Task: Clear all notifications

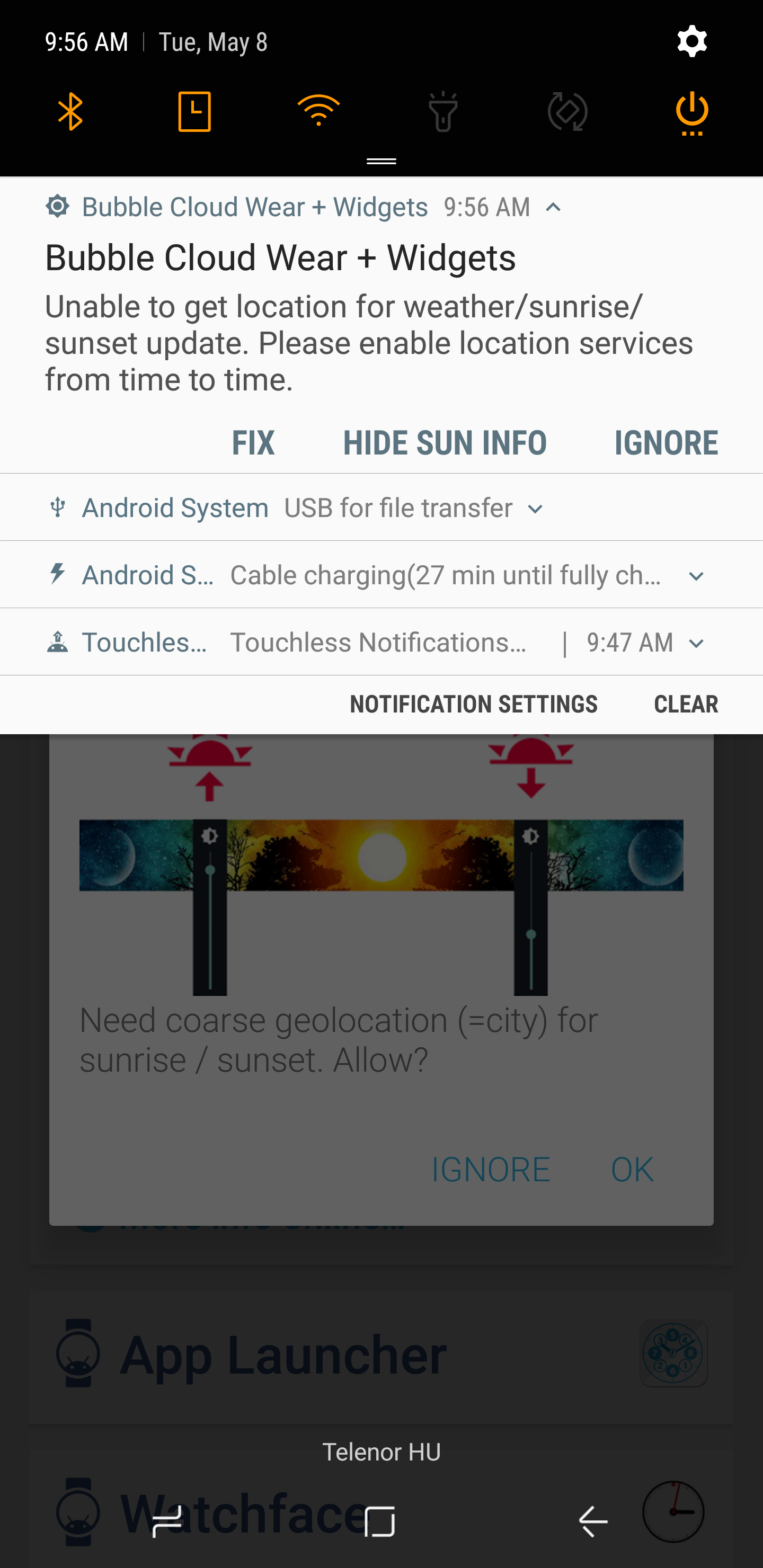Action: click(x=686, y=704)
